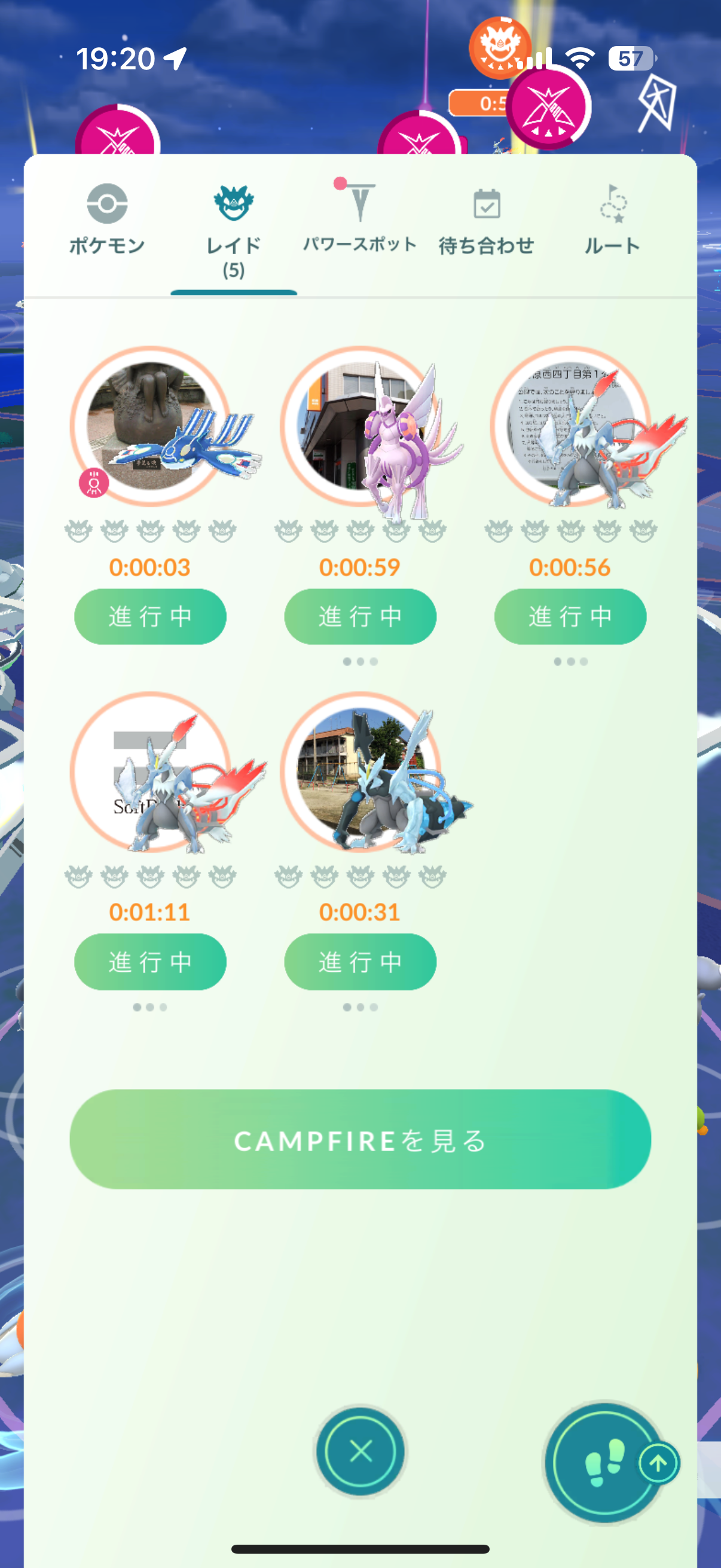Open the White Kyurem raid with 0:00:56 timer
The width and height of the screenshot is (721, 1568).
tap(570, 427)
